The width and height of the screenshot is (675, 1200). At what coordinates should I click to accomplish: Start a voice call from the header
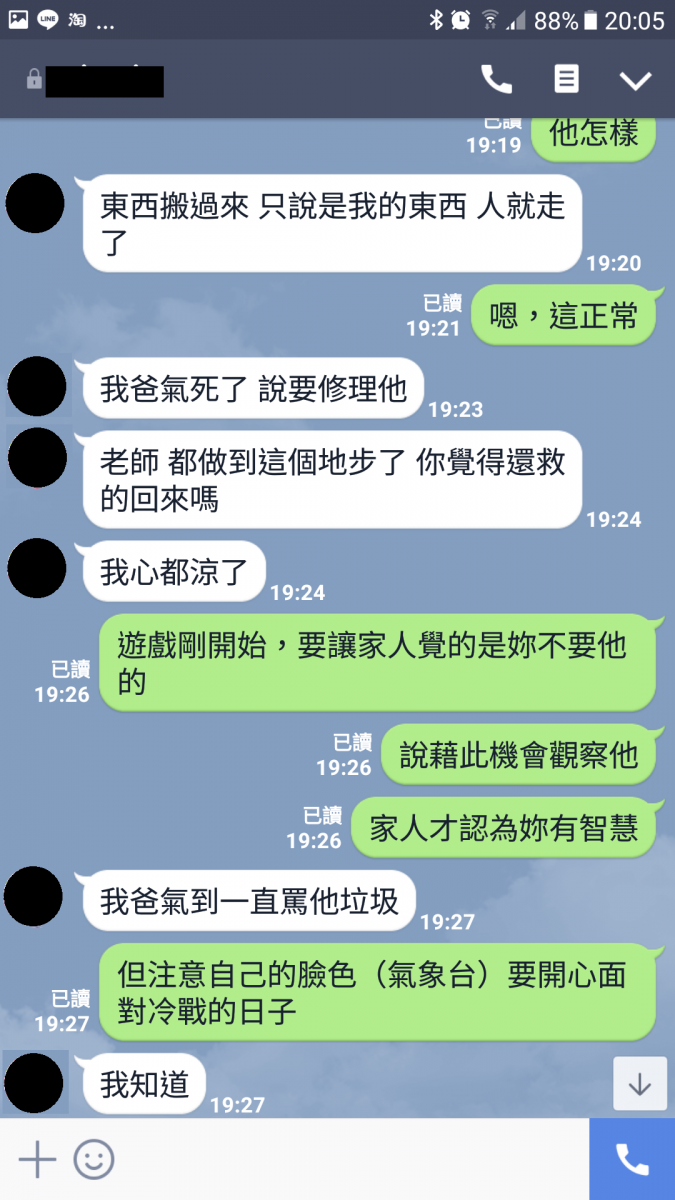[497, 80]
